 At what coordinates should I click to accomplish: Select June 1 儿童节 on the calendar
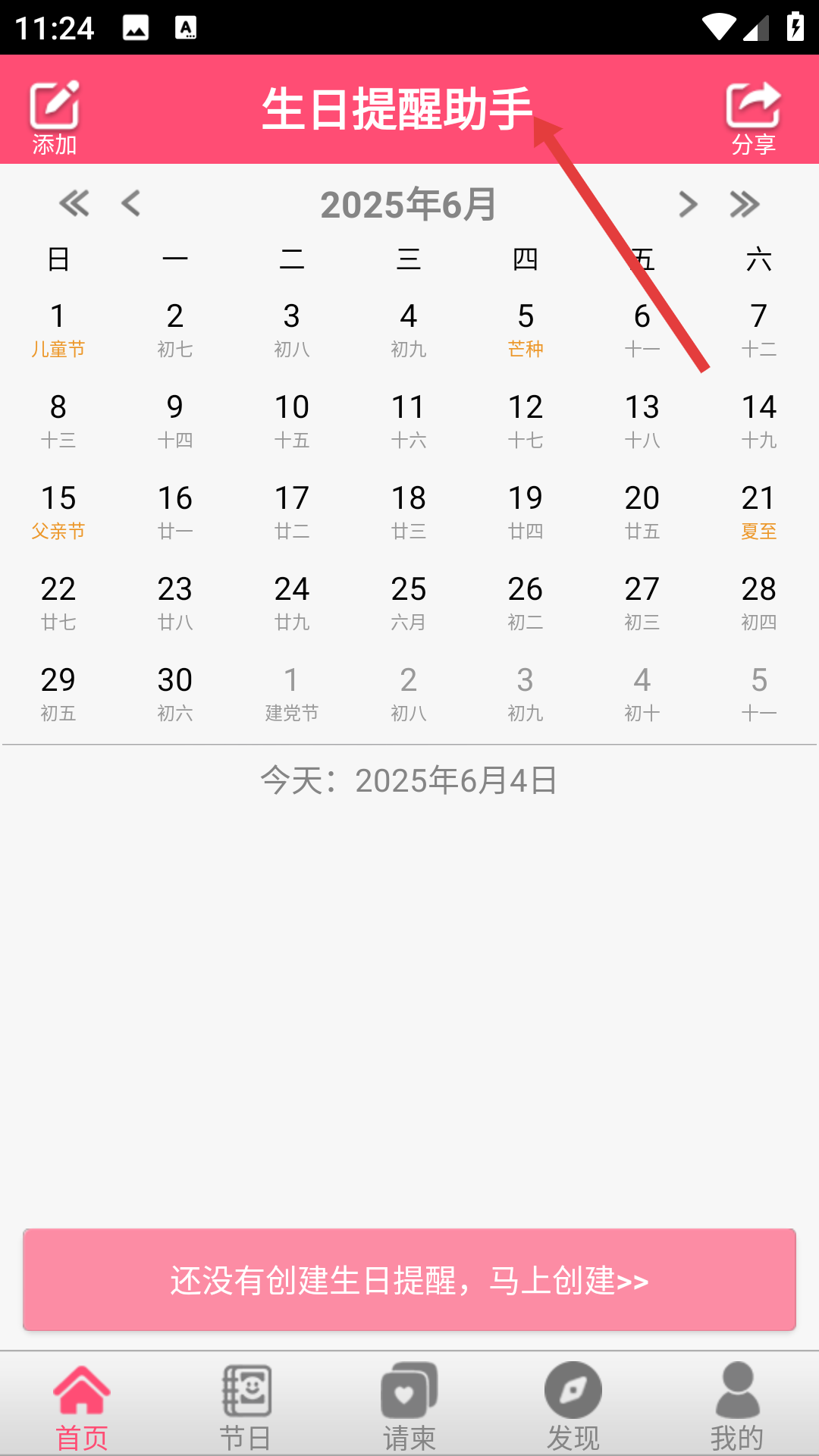58,330
